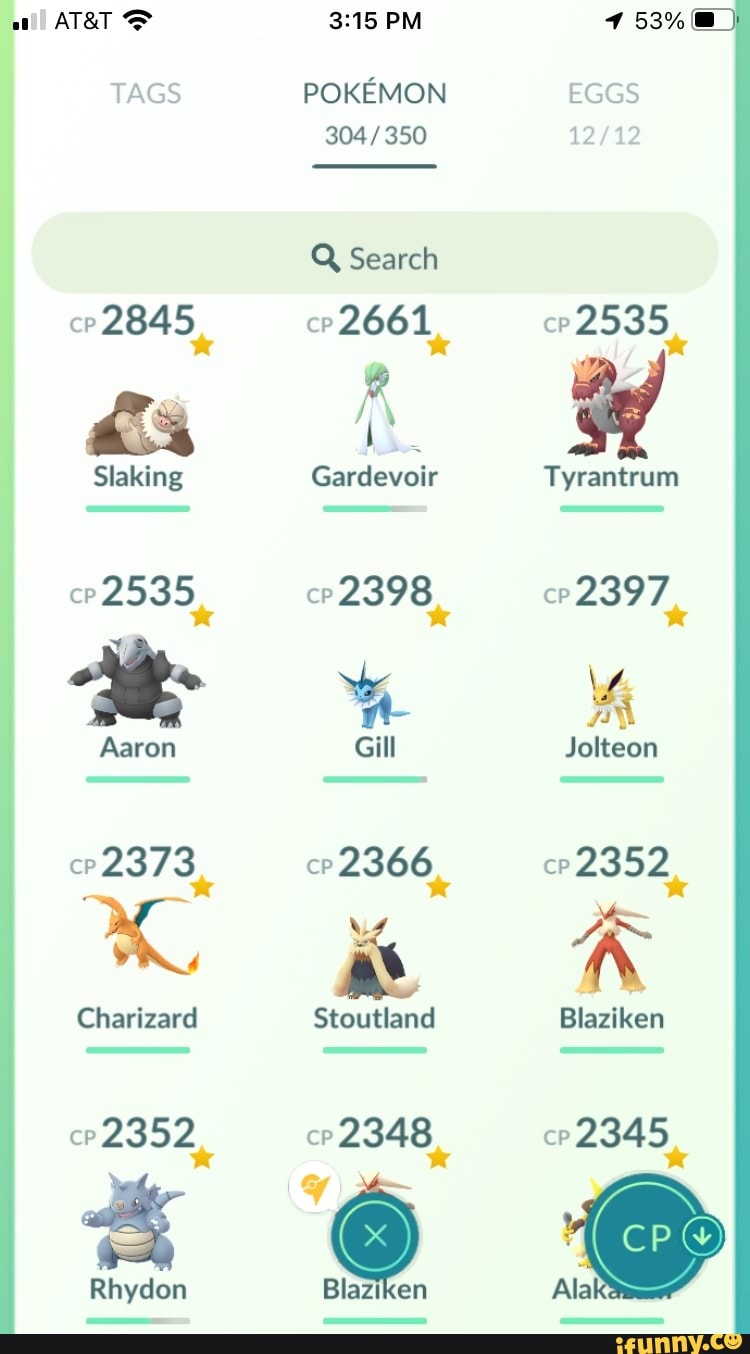Open Alakazam with CP 2345
The height and width of the screenshot is (1354, 750).
click(570, 1240)
